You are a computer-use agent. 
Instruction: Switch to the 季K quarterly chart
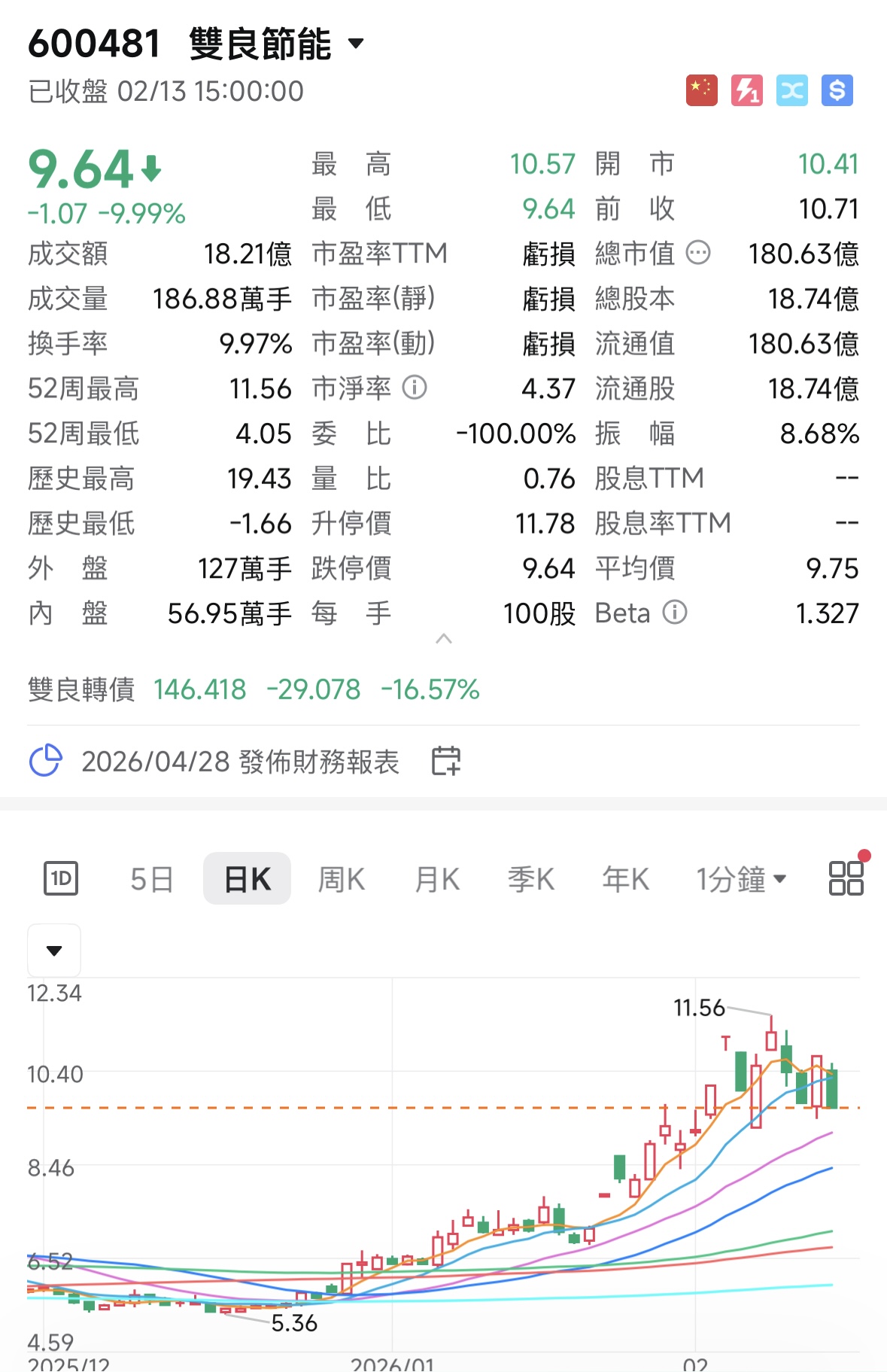tap(531, 879)
